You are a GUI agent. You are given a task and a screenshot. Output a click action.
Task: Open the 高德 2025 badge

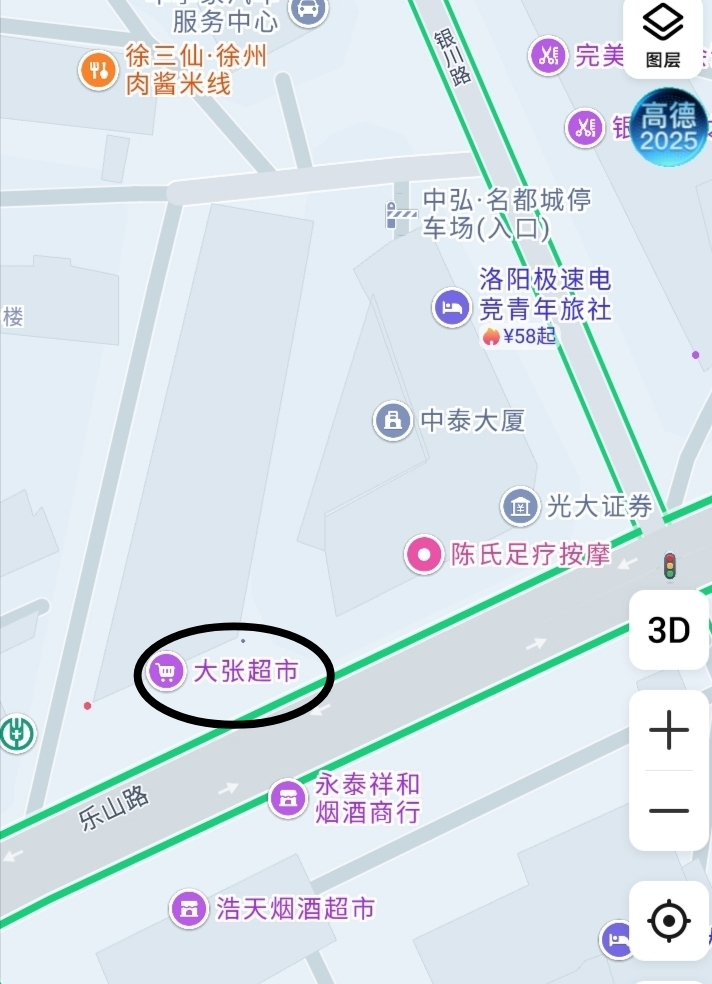click(x=668, y=128)
